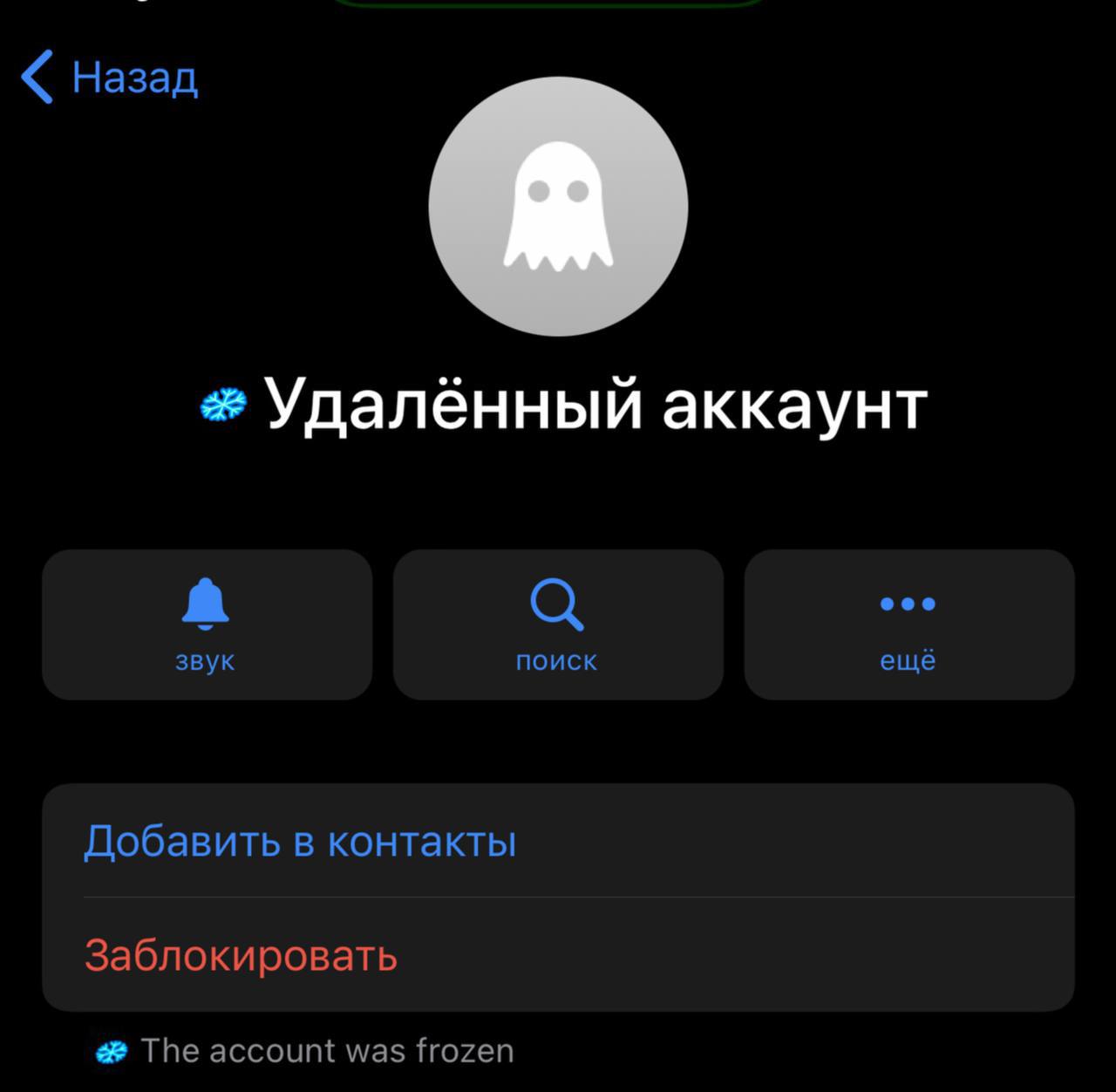Image resolution: width=1116 pixels, height=1092 pixels.
Task: Open the ghost profile avatar
Action: 558,207
